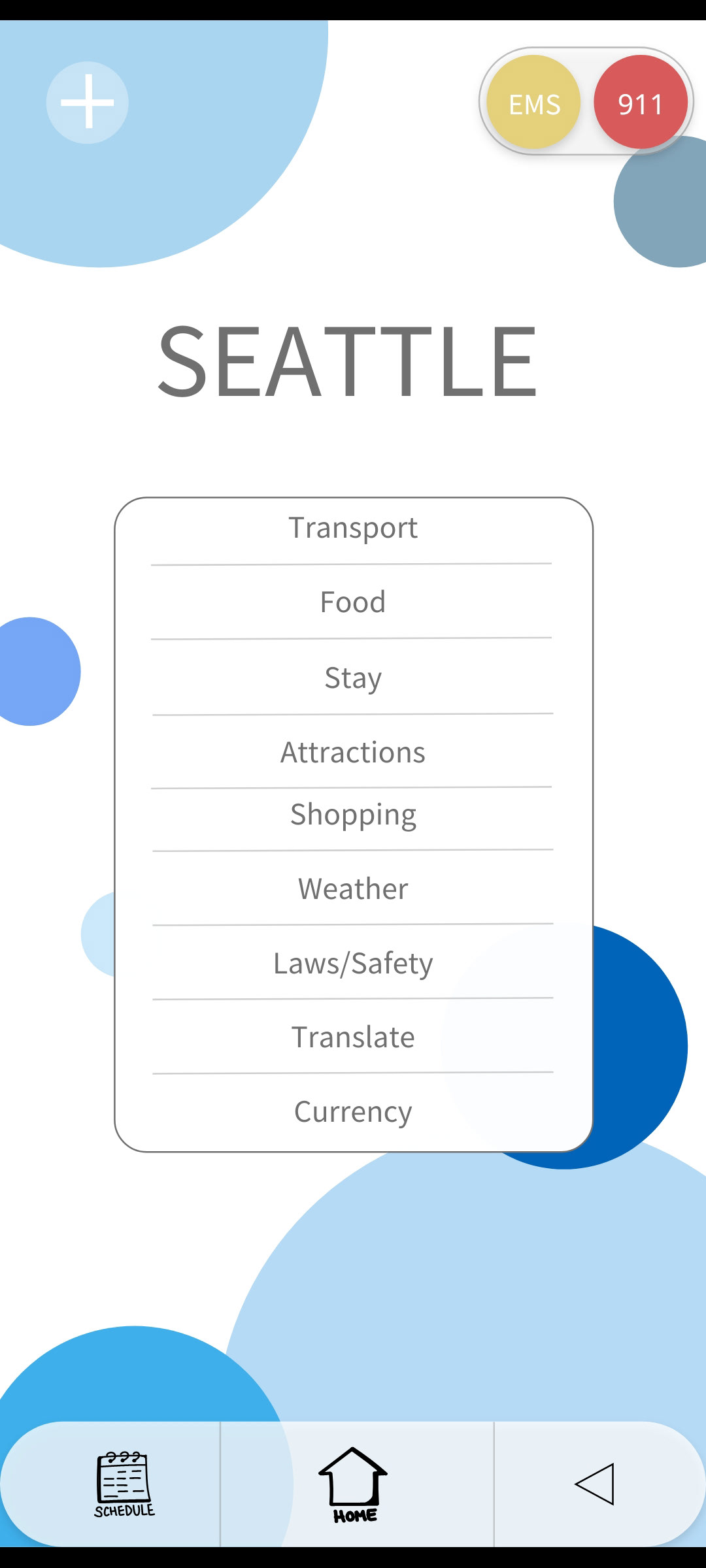The image size is (706, 1568).
Task: Open the Shopping section
Action: (353, 815)
